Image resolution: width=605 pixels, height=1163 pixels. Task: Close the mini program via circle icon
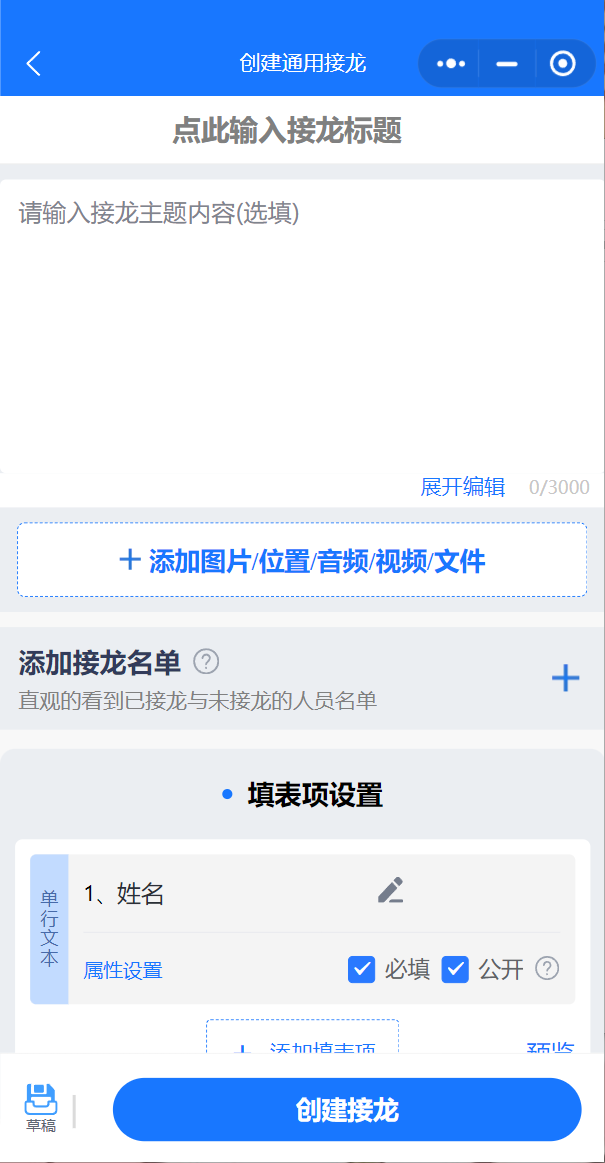[x=563, y=64]
